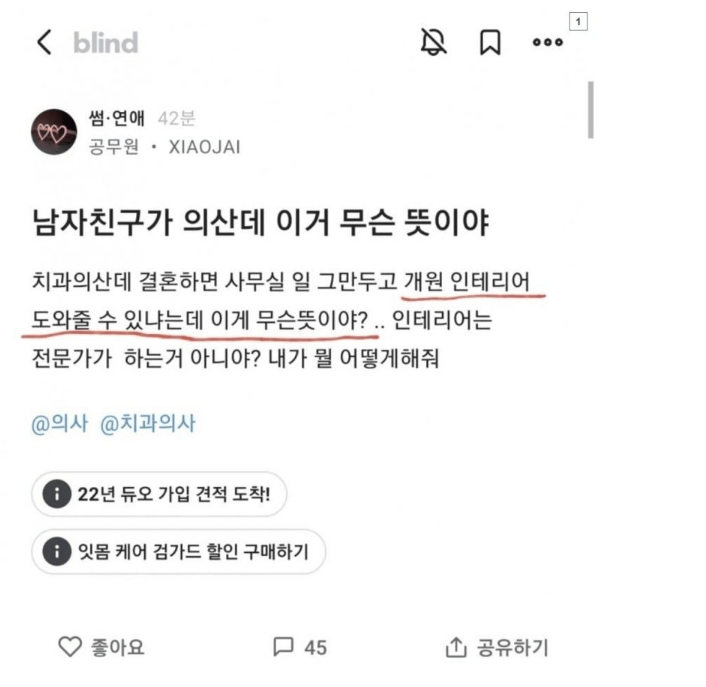Go back using the arrow
The width and height of the screenshot is (706, 687).
coord(43,43)
